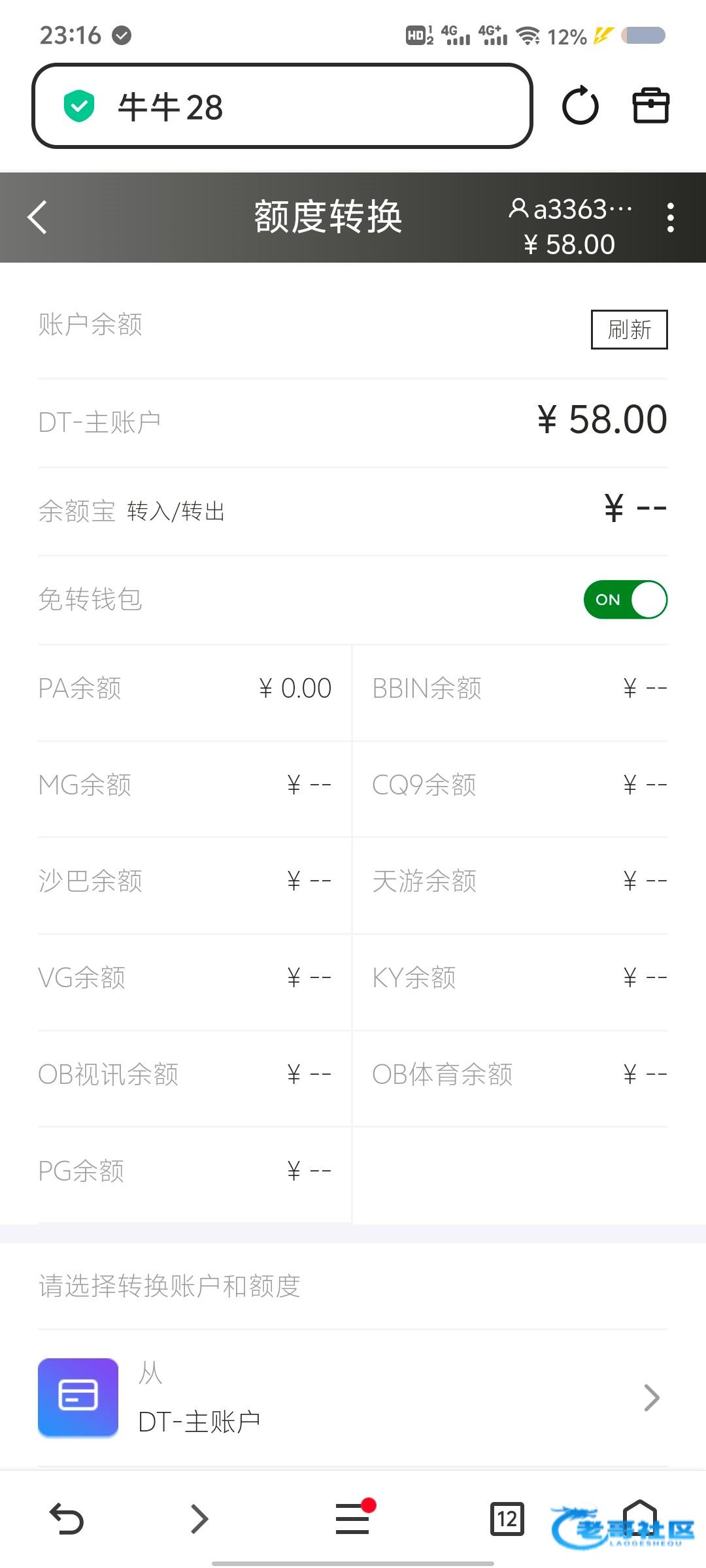Go back from 额度转换 page
The image size is (706, 1568).
(x=38, y=217)
